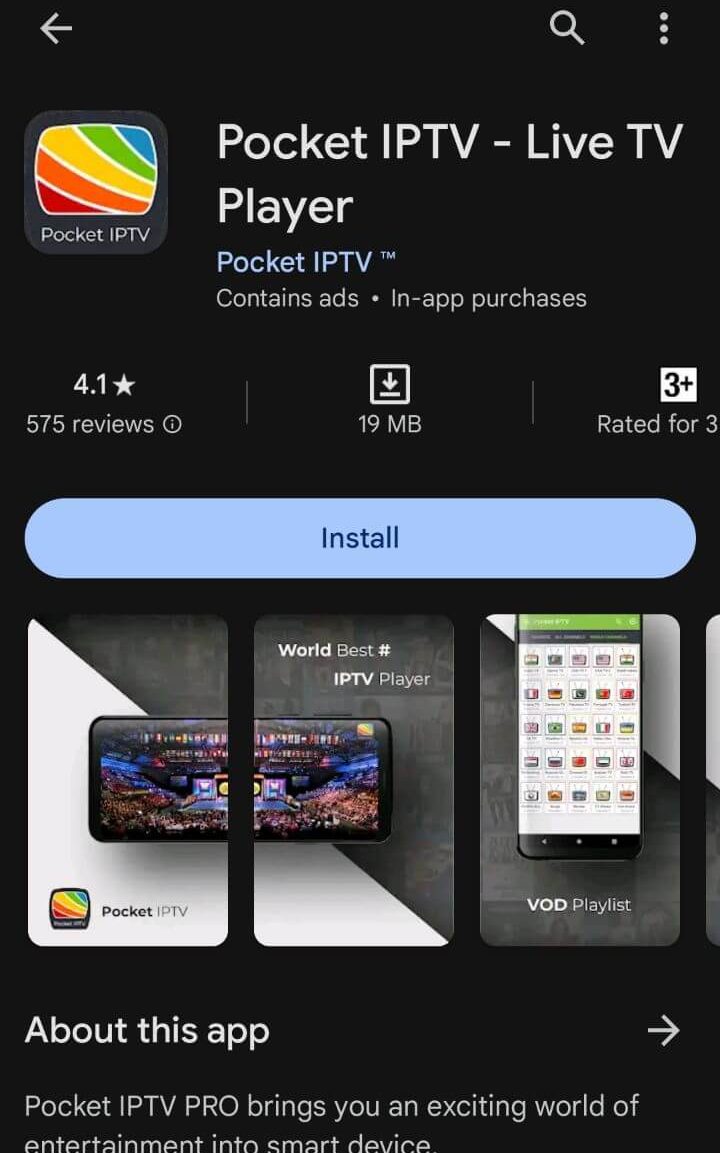Go back using the top arrow
The image size is (720, 1153).
[x=56, y=30]
